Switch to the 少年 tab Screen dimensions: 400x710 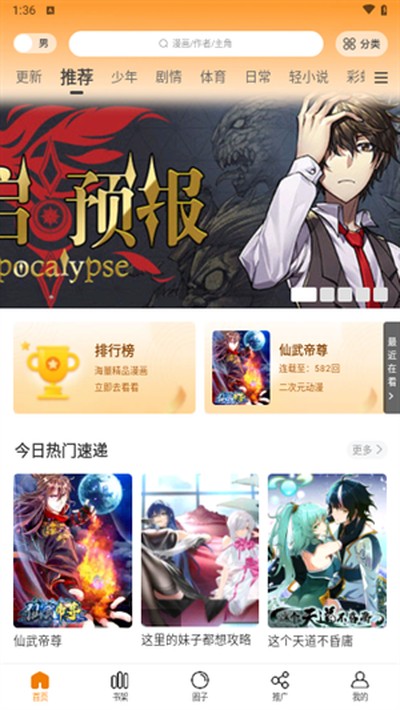(124, 77)
